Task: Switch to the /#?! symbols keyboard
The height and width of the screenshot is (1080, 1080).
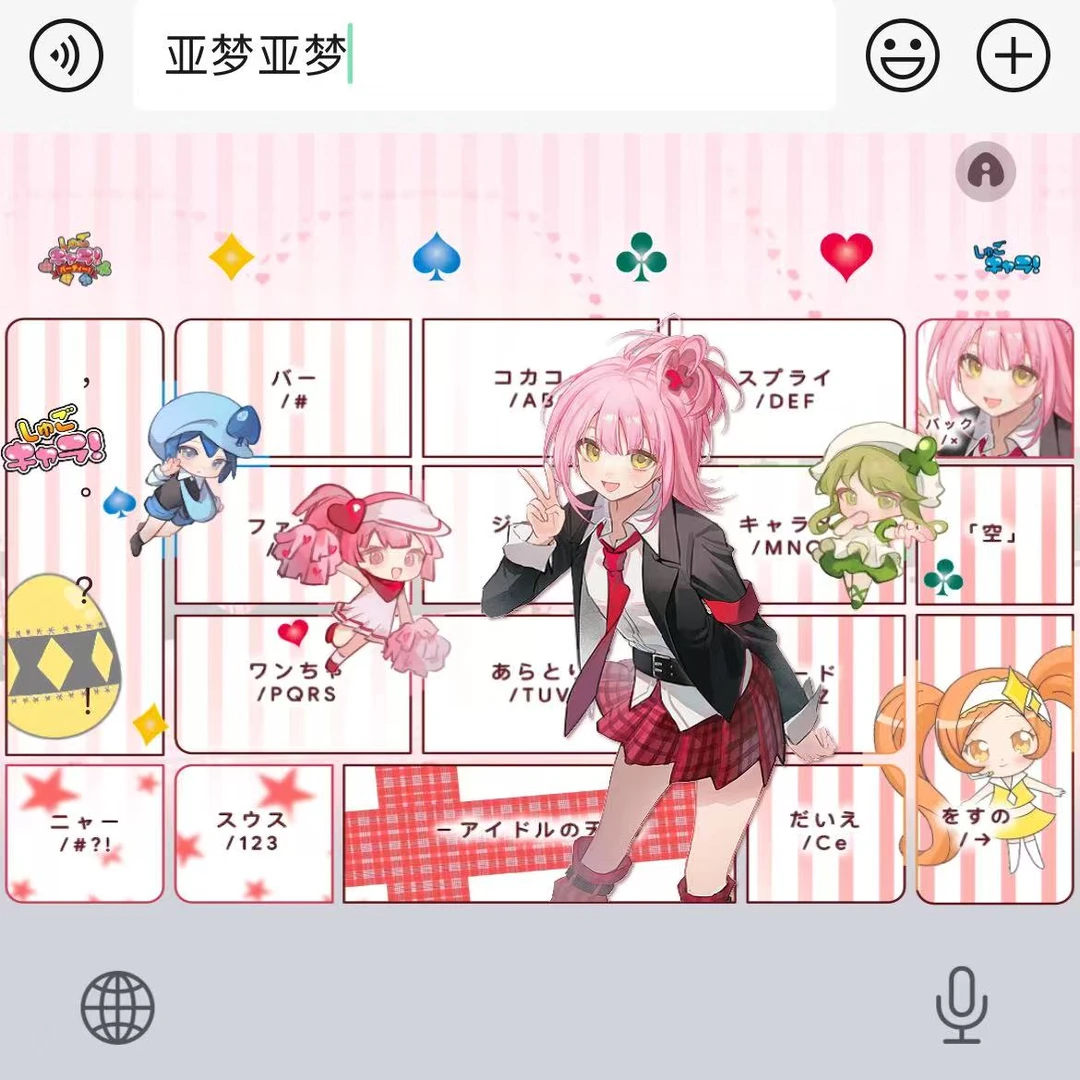Action: click(85, 832)
